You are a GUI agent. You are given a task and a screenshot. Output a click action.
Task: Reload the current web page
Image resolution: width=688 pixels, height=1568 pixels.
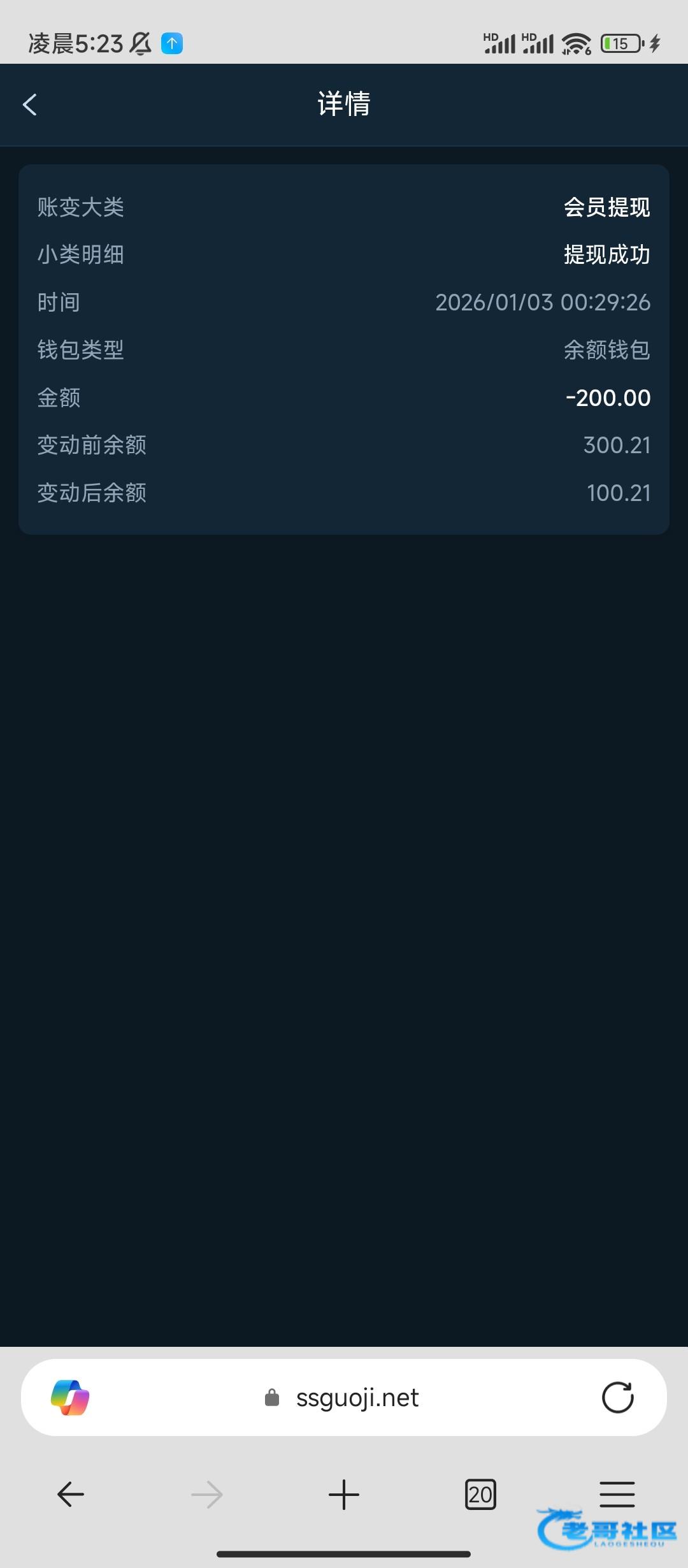(617, 1397)
